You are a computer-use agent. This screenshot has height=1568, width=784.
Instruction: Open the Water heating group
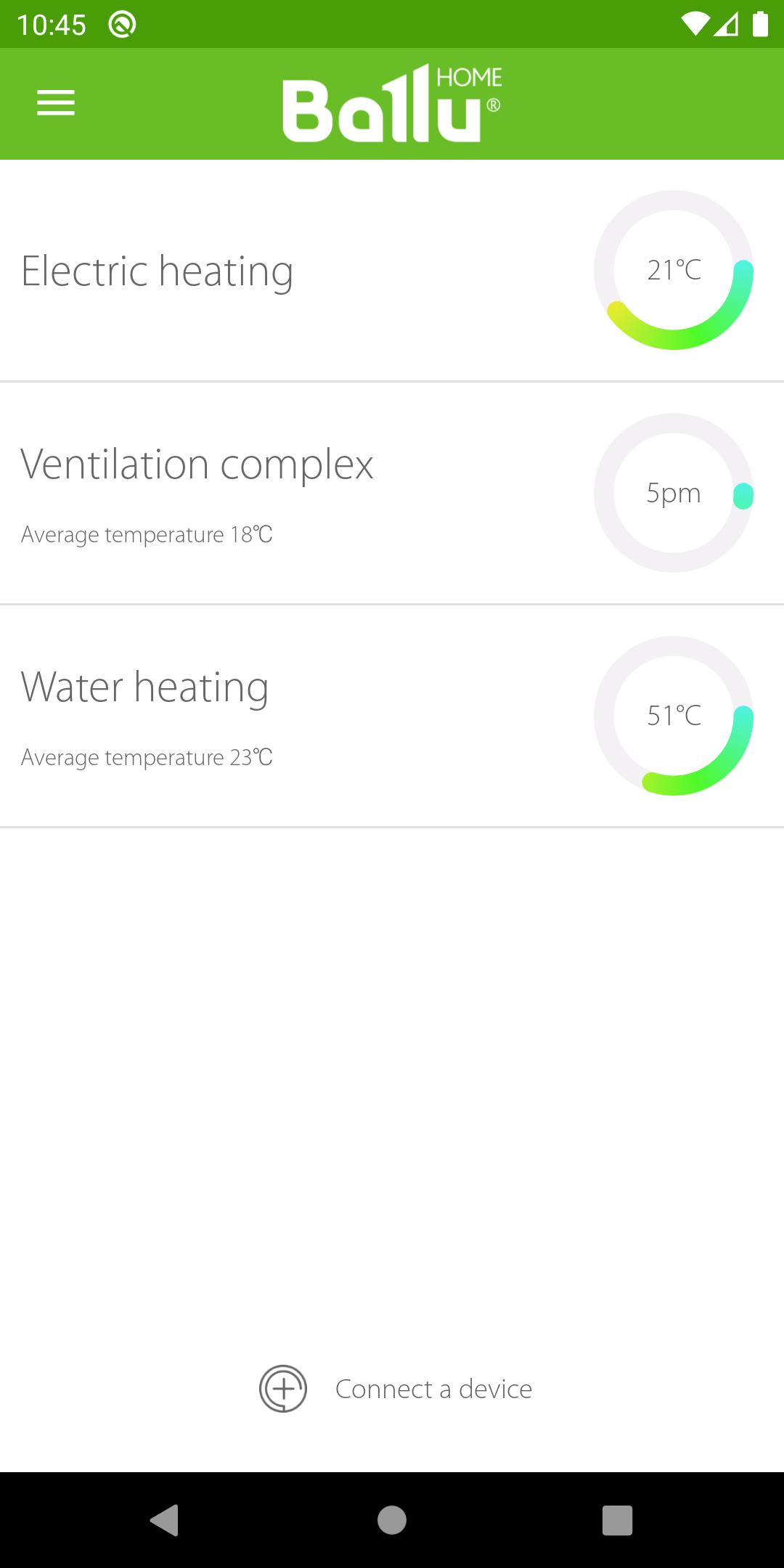(x=145, y=687)
